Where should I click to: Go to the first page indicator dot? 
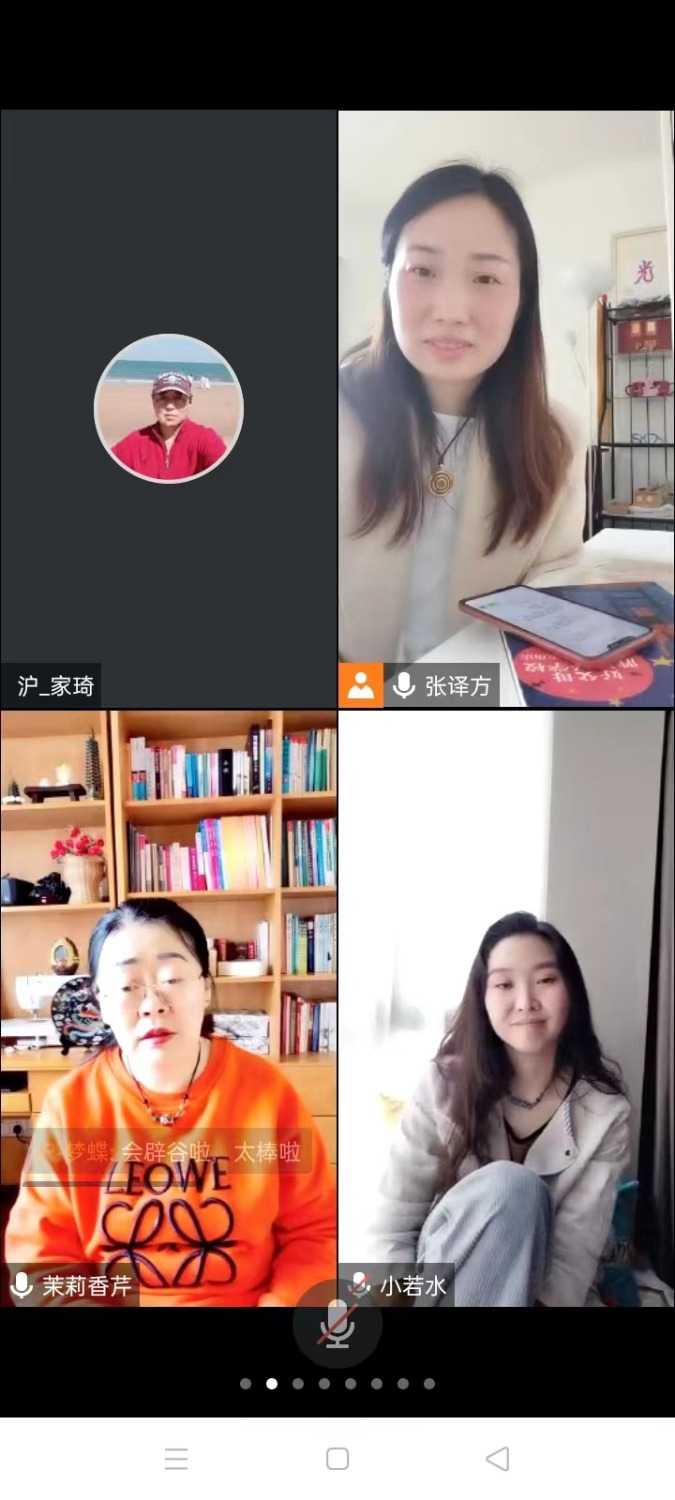(245, 1384)
